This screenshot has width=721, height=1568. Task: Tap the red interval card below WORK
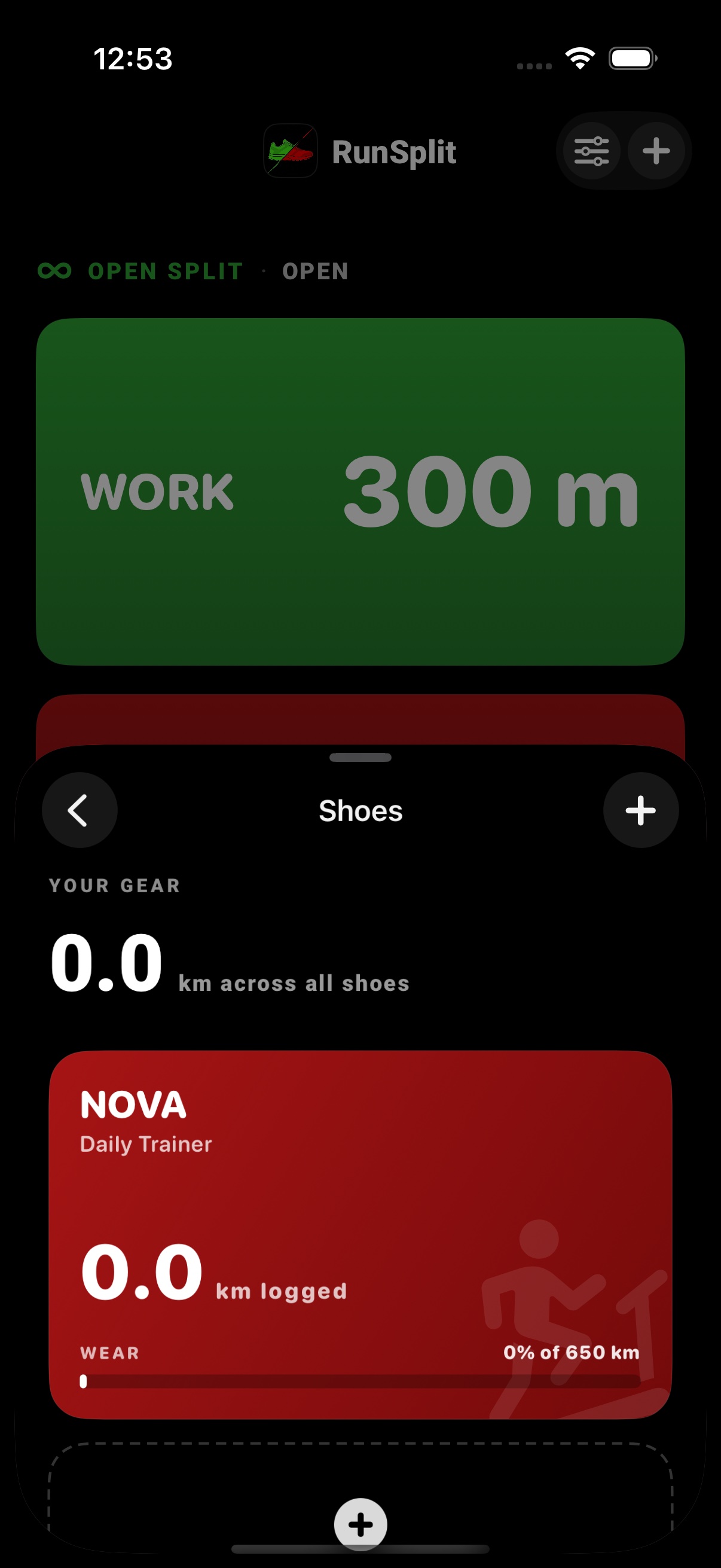(360, 721)
